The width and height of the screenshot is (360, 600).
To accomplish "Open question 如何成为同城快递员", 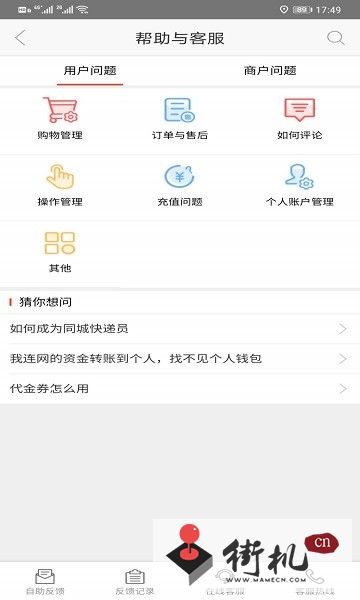I will point(180,329).
